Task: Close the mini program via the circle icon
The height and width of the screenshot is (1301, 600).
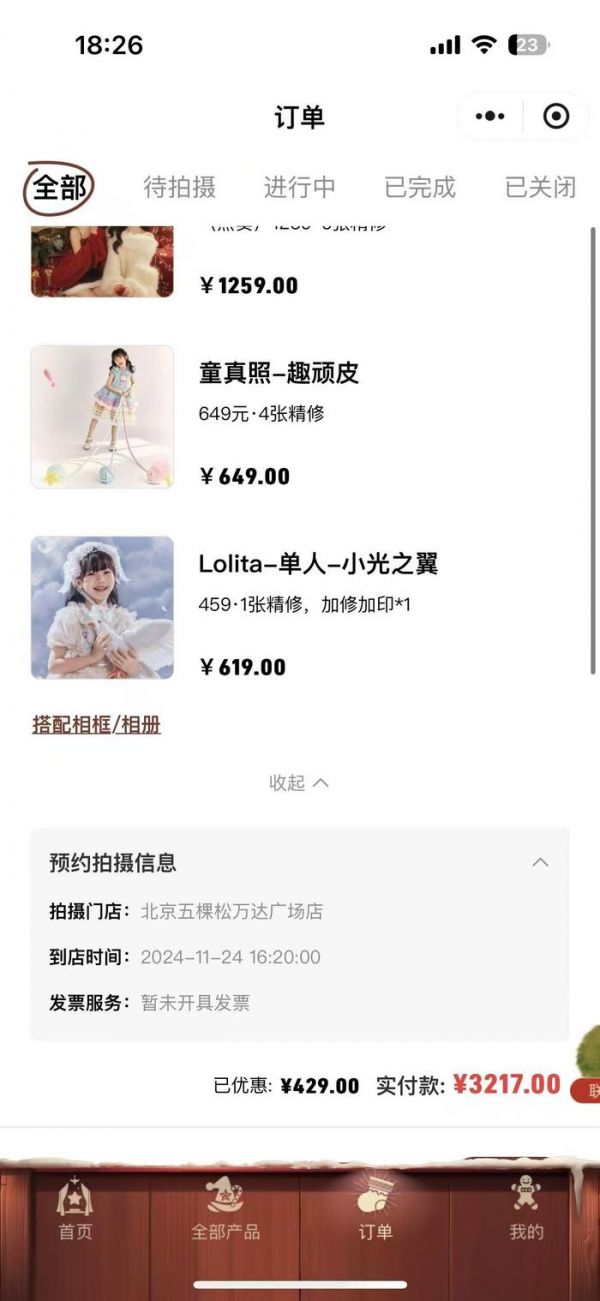Action: click(556, 117)
